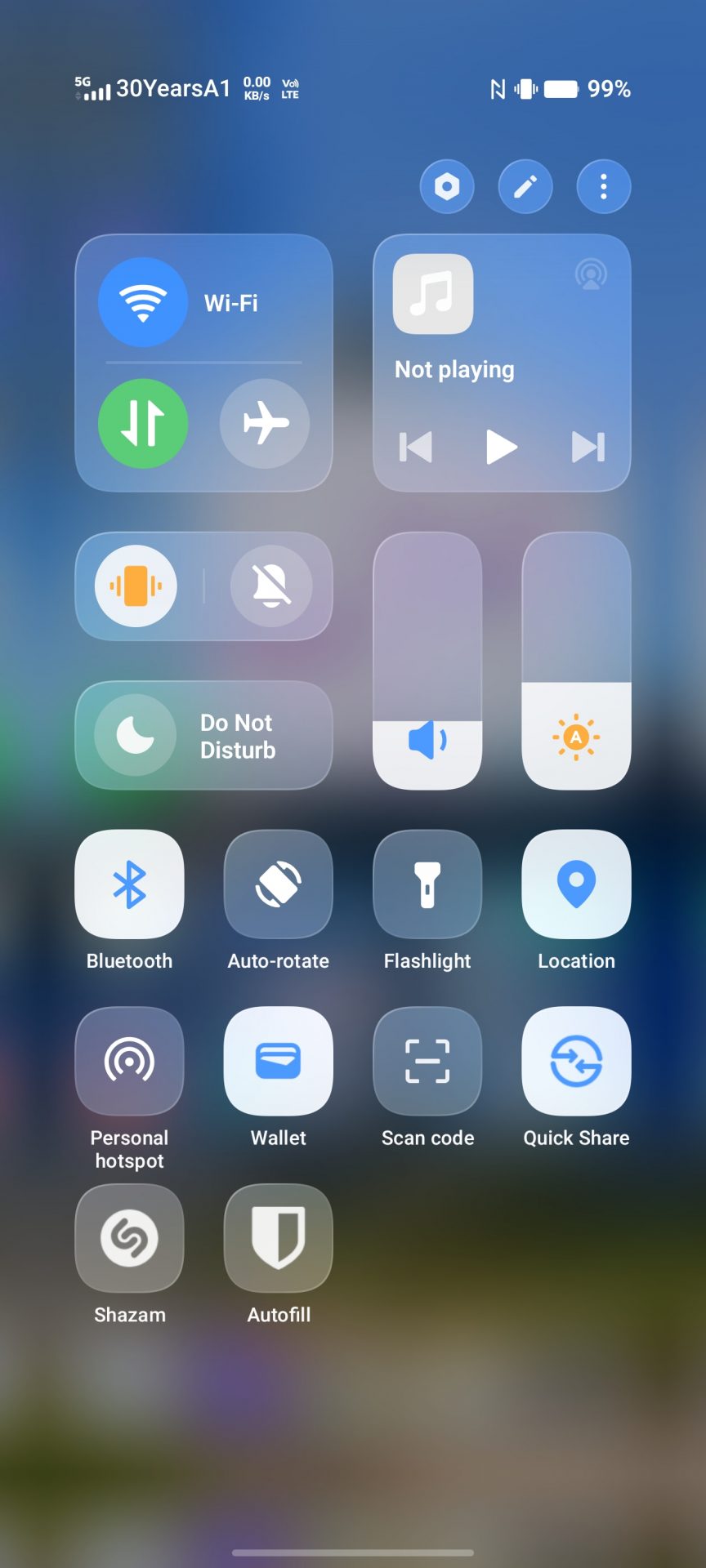This screenshot has width=706, height=1568.
Task: Switch to silent mode bell icon
Action: (x=270, y=586)
